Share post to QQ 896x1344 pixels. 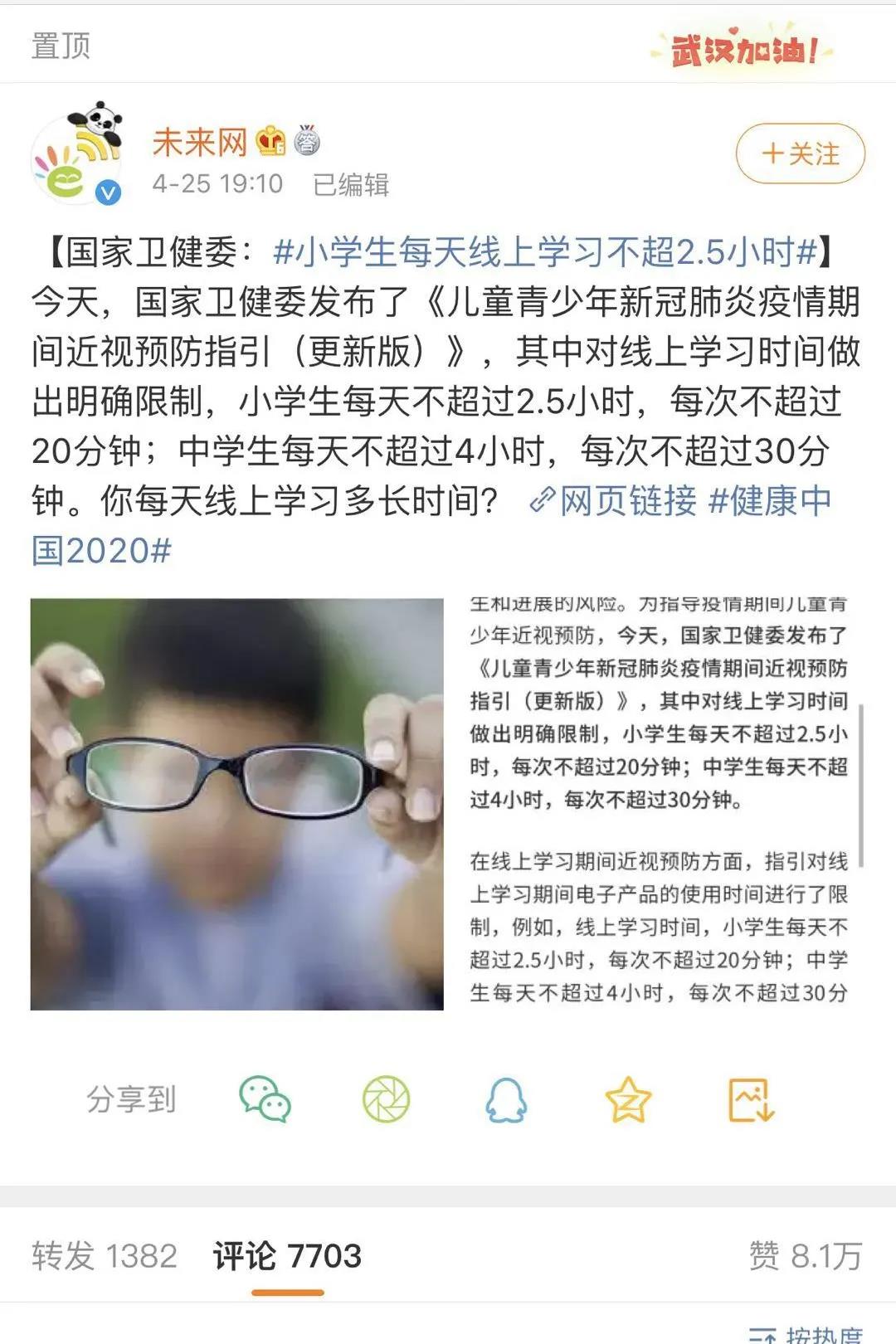506,1099
